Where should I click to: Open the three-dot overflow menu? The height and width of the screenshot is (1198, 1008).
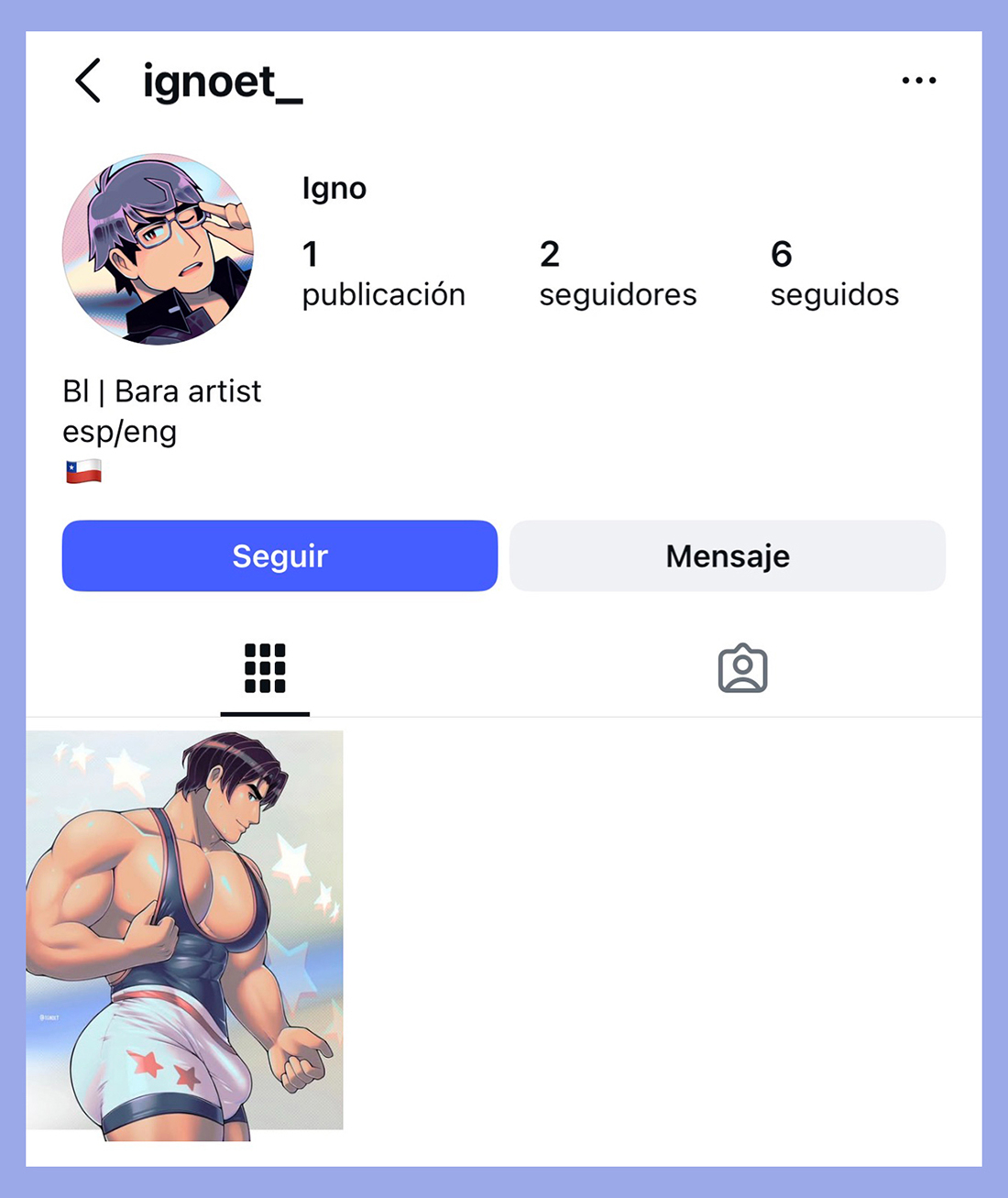point(918,81)
